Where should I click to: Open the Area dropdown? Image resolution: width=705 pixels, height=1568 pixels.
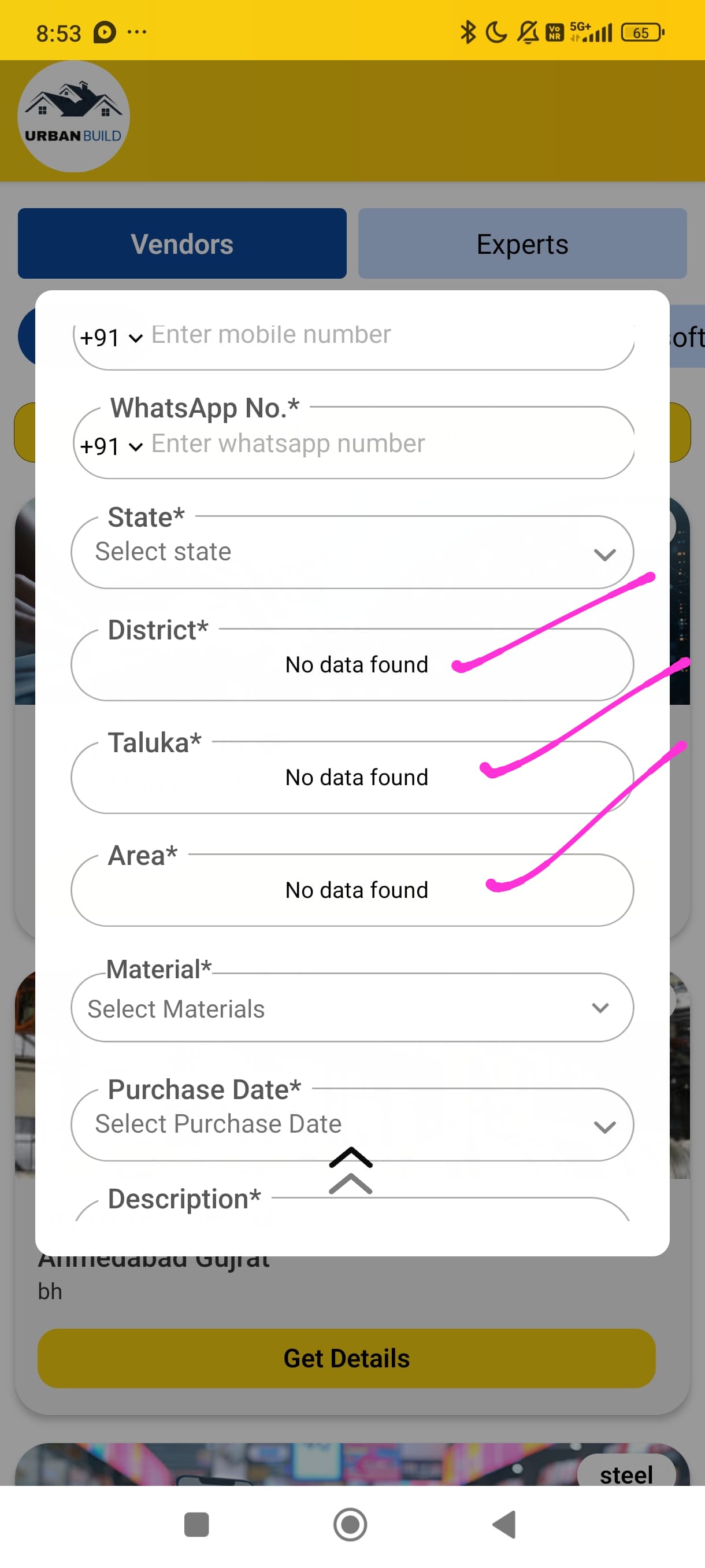(352, 890)
